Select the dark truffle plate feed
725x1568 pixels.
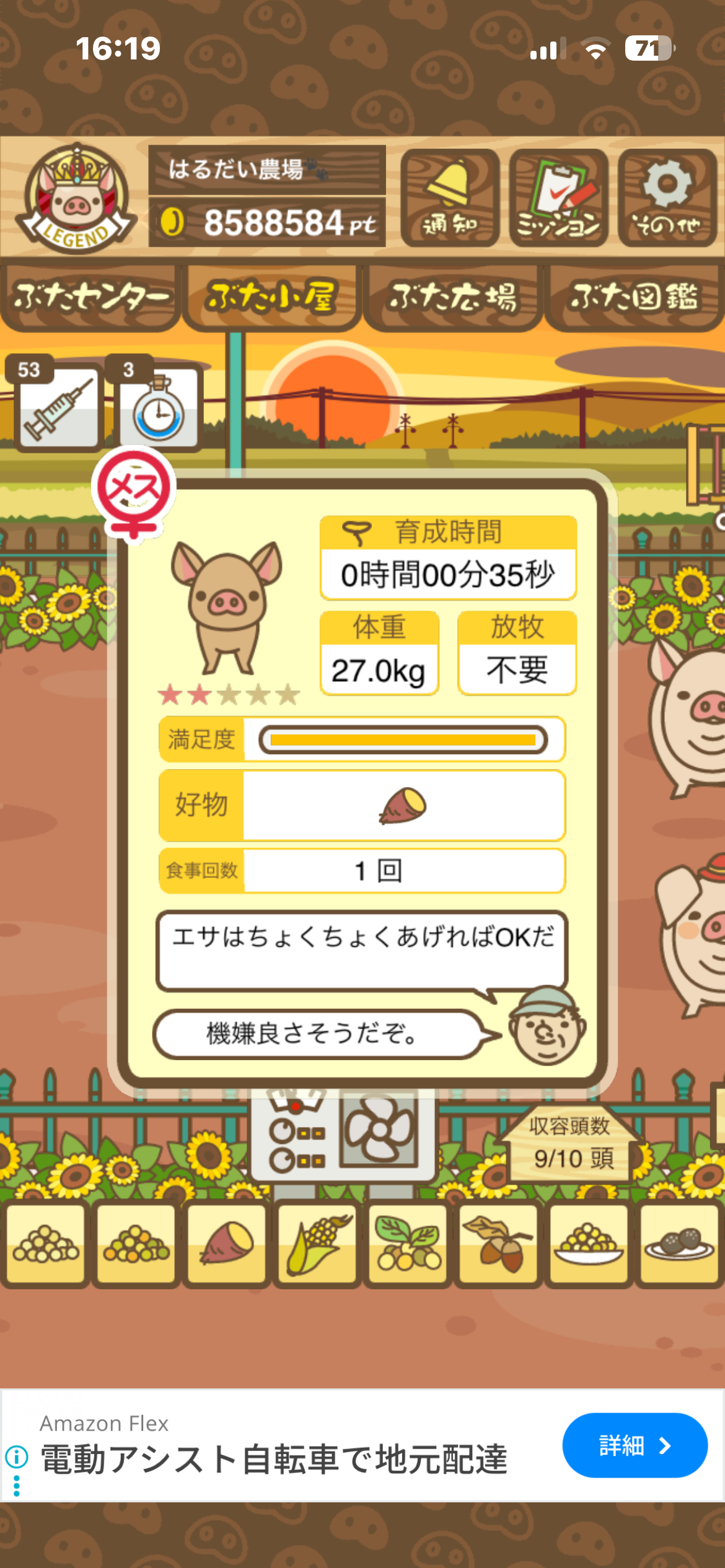coord(679,1244)
